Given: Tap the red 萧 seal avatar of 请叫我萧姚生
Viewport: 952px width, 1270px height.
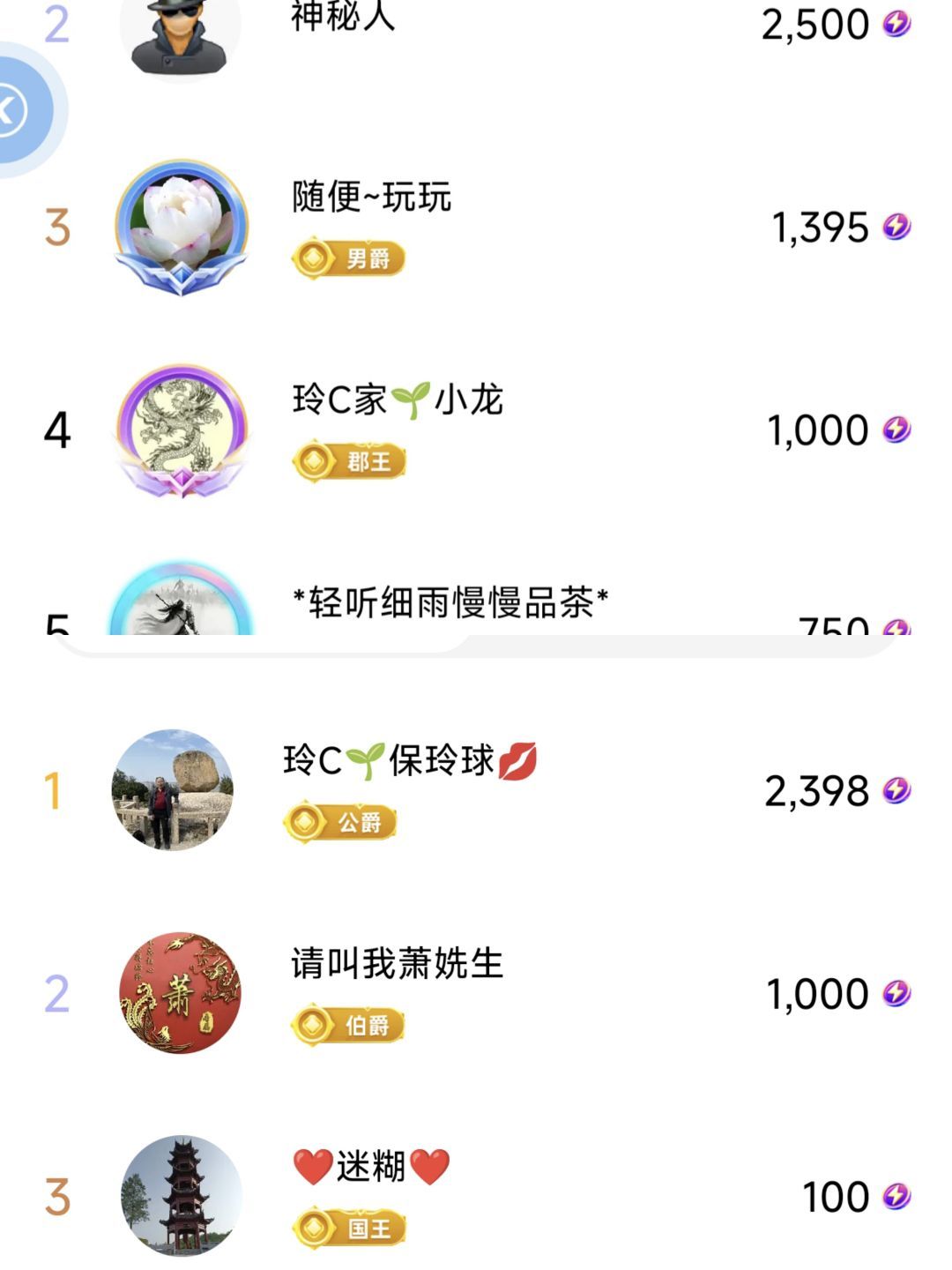Looking at the screenshot, I should (x=178, y=992).
